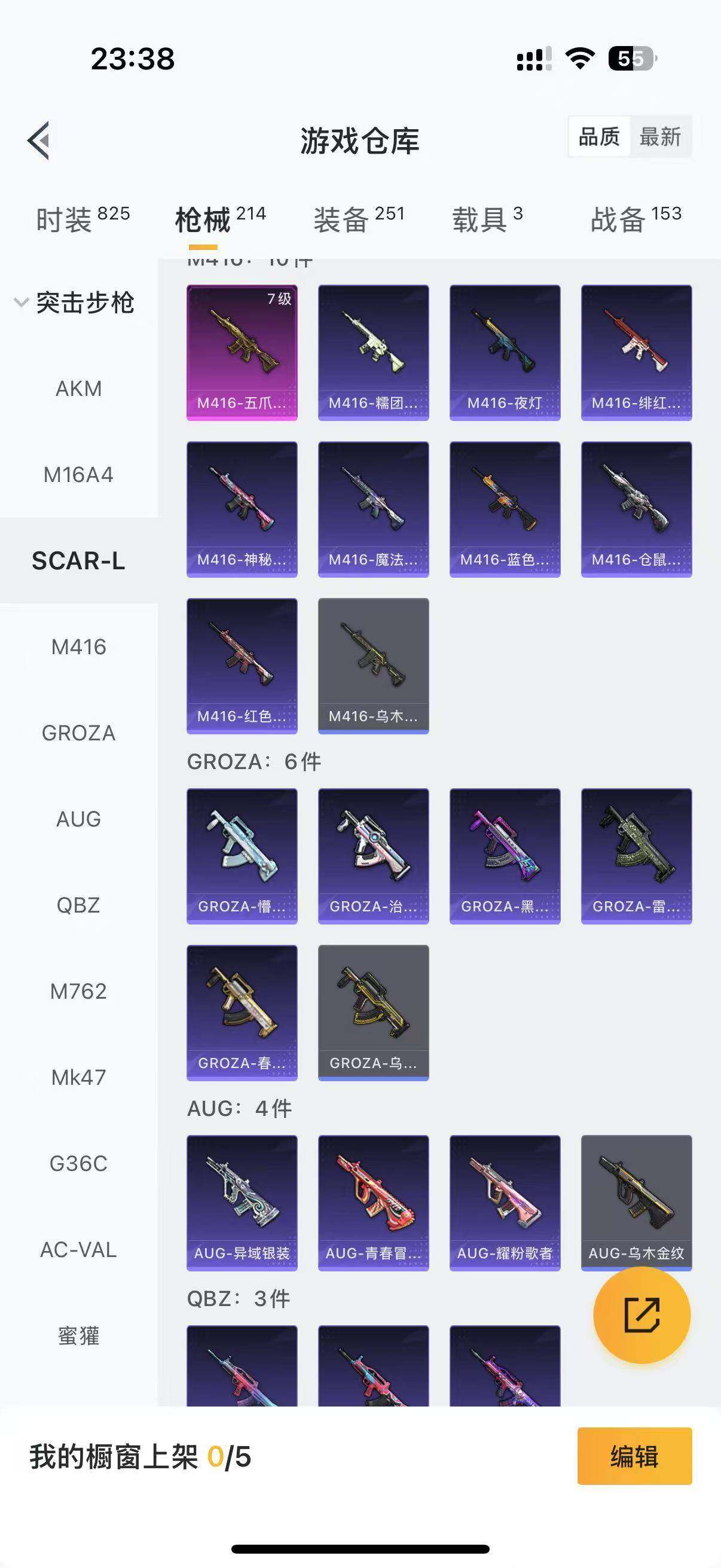The image size is (721, 1568).
Task: Switch to the 装备 tab
Action: tap(359, 219)
